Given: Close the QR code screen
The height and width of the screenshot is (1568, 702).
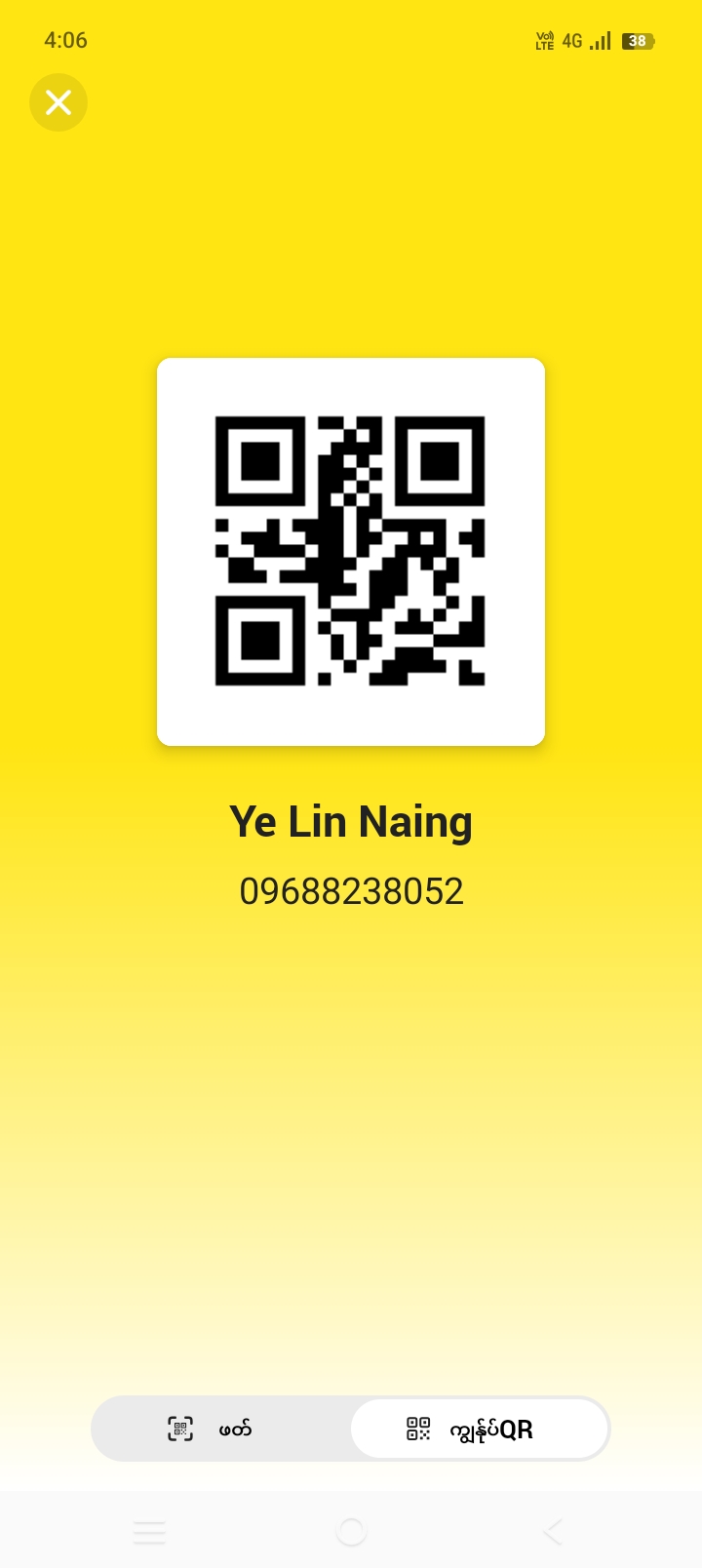Looking at the screenshot, I should pyautogui.click(x=58, y=102).
